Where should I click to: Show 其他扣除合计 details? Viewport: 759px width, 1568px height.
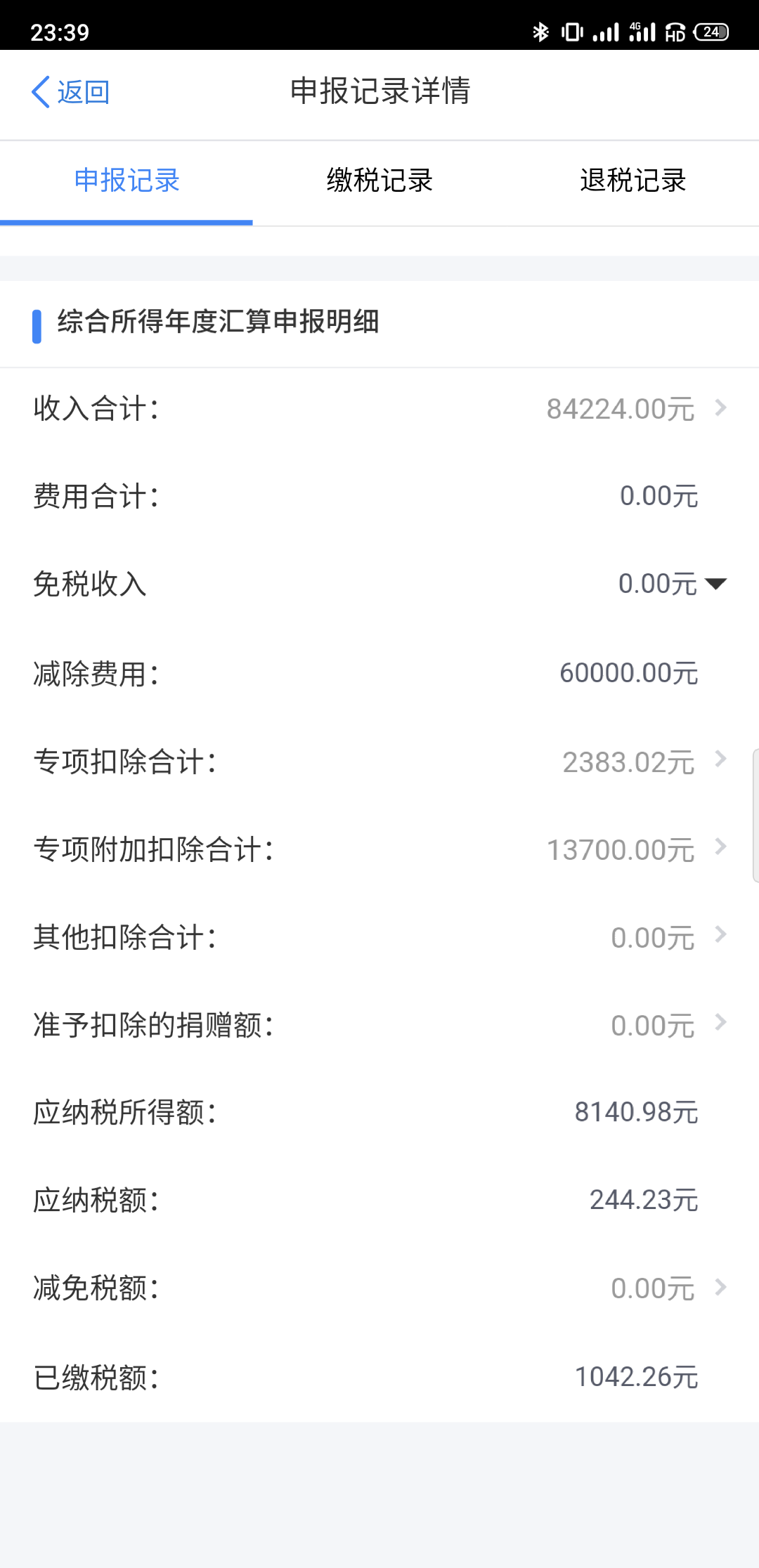(720, 936)
